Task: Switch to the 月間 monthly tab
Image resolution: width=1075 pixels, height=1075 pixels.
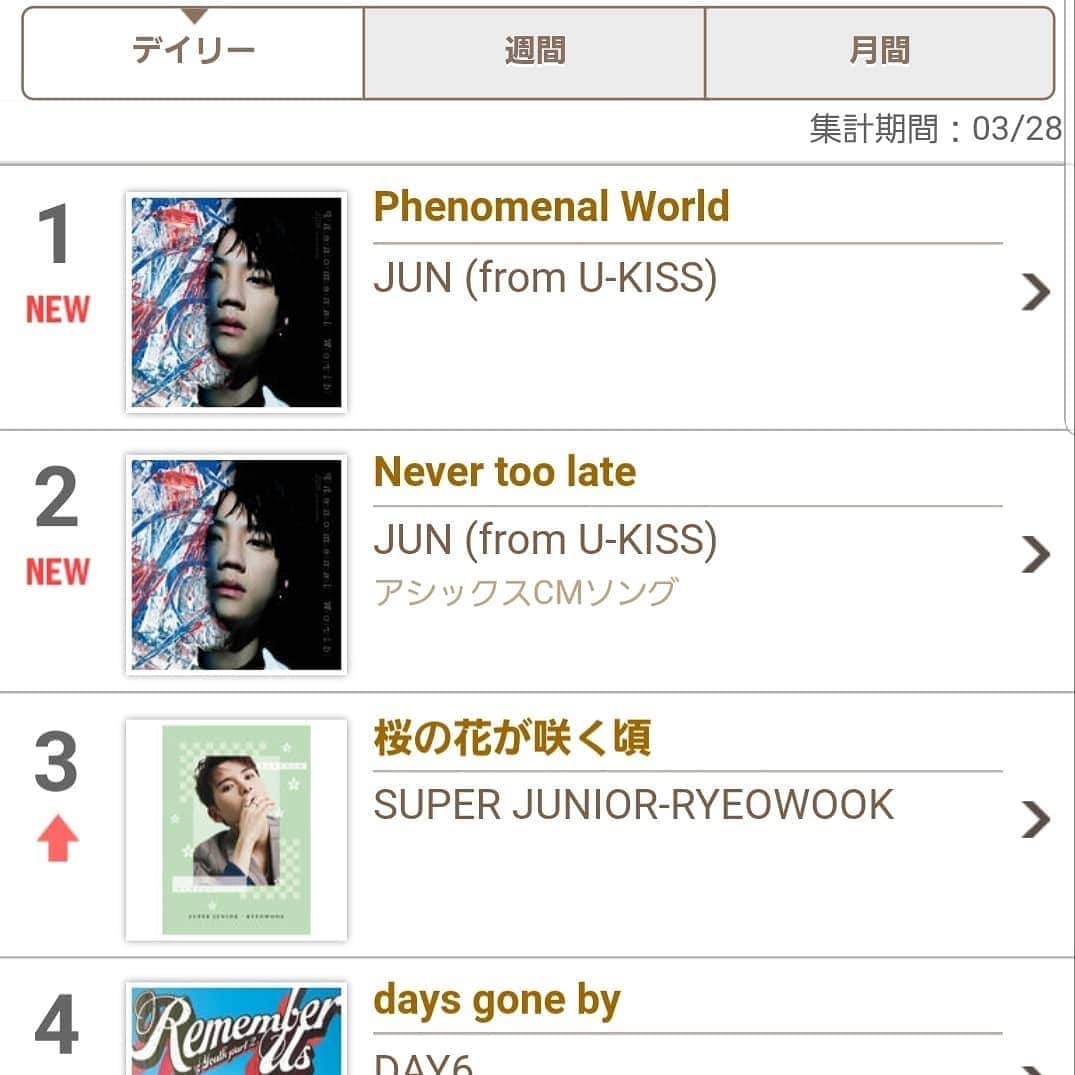Action: [x=879, y=52]
